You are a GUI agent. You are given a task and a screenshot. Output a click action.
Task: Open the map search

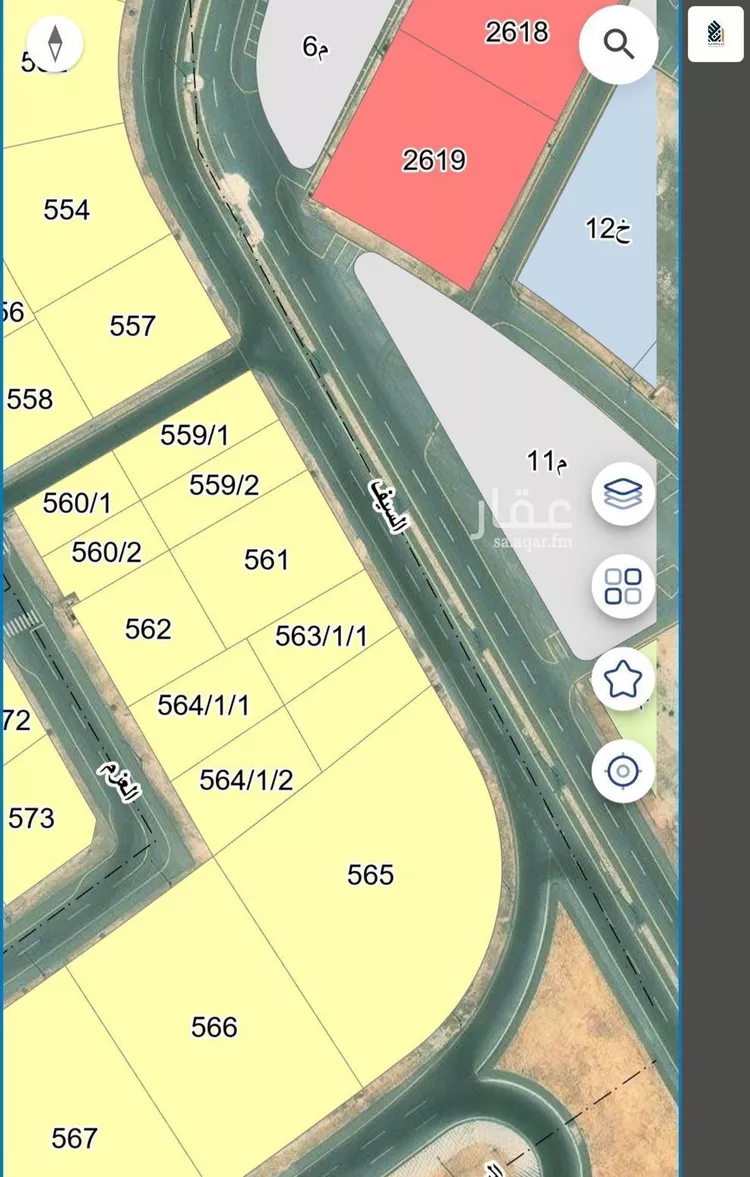(618, 44)
